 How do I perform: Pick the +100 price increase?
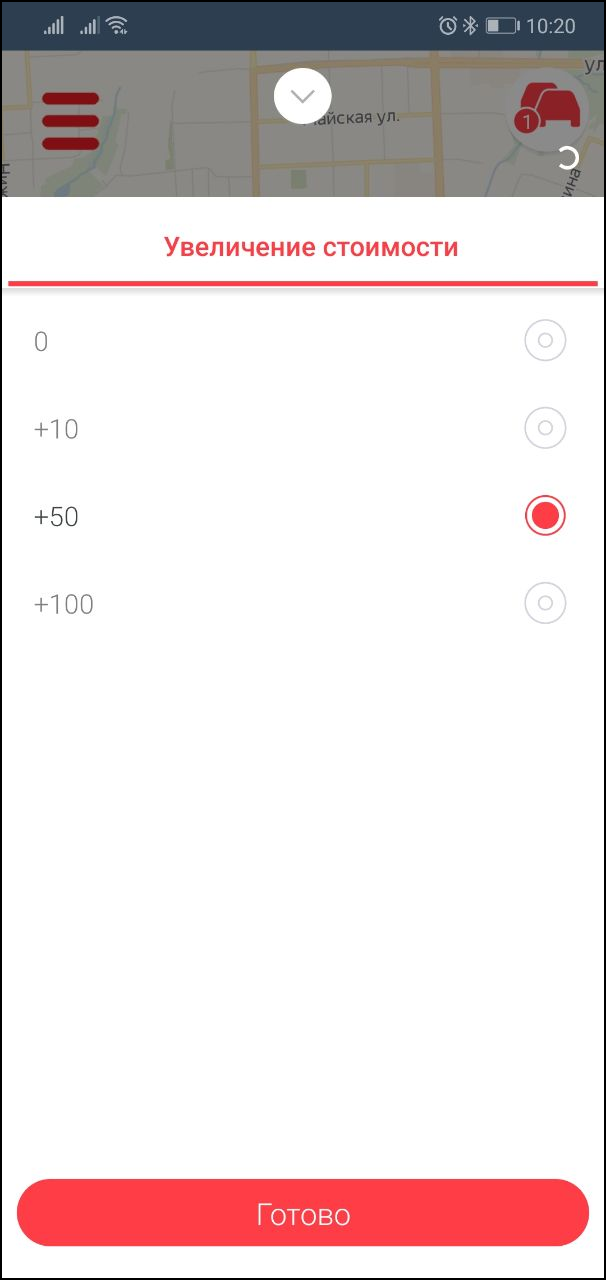pos(545,603)
